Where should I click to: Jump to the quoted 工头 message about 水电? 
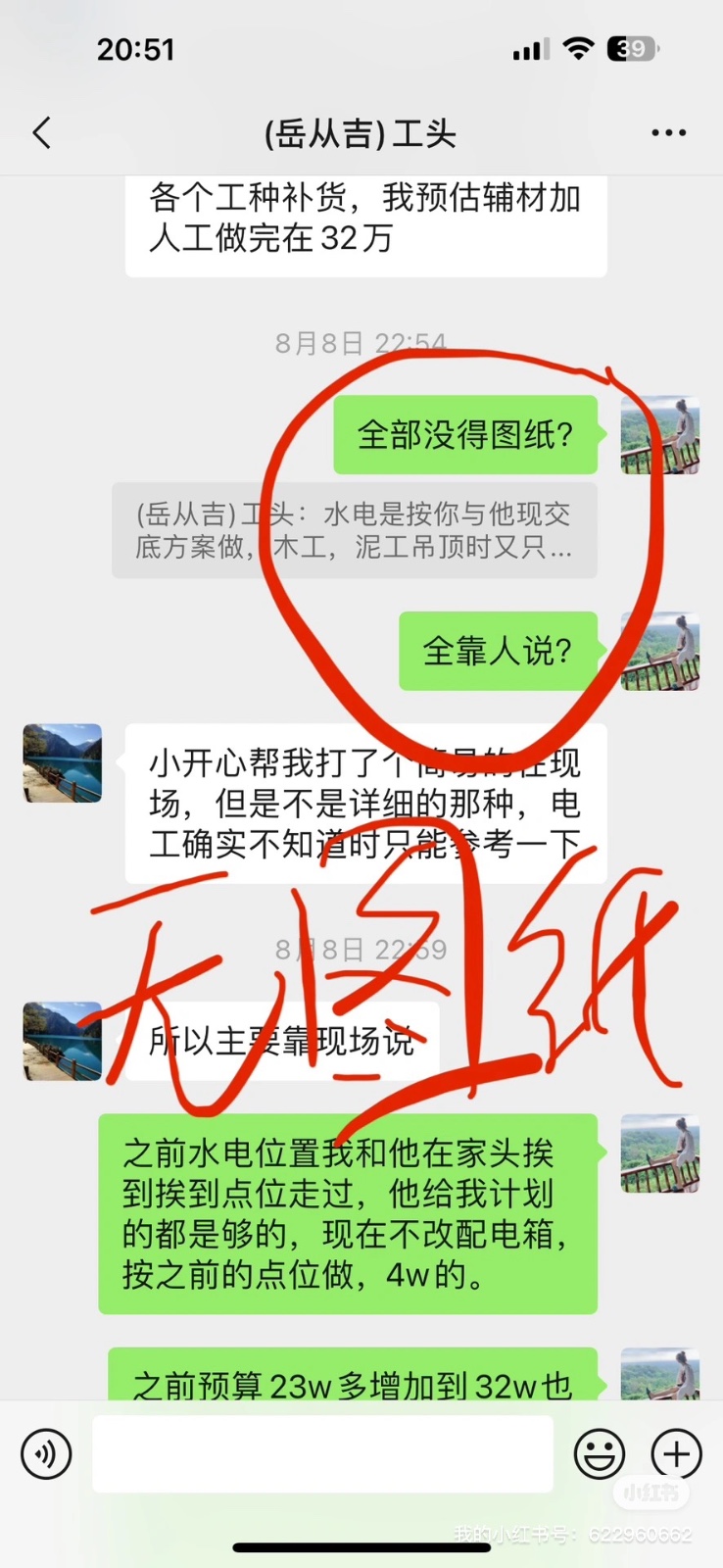354,530
